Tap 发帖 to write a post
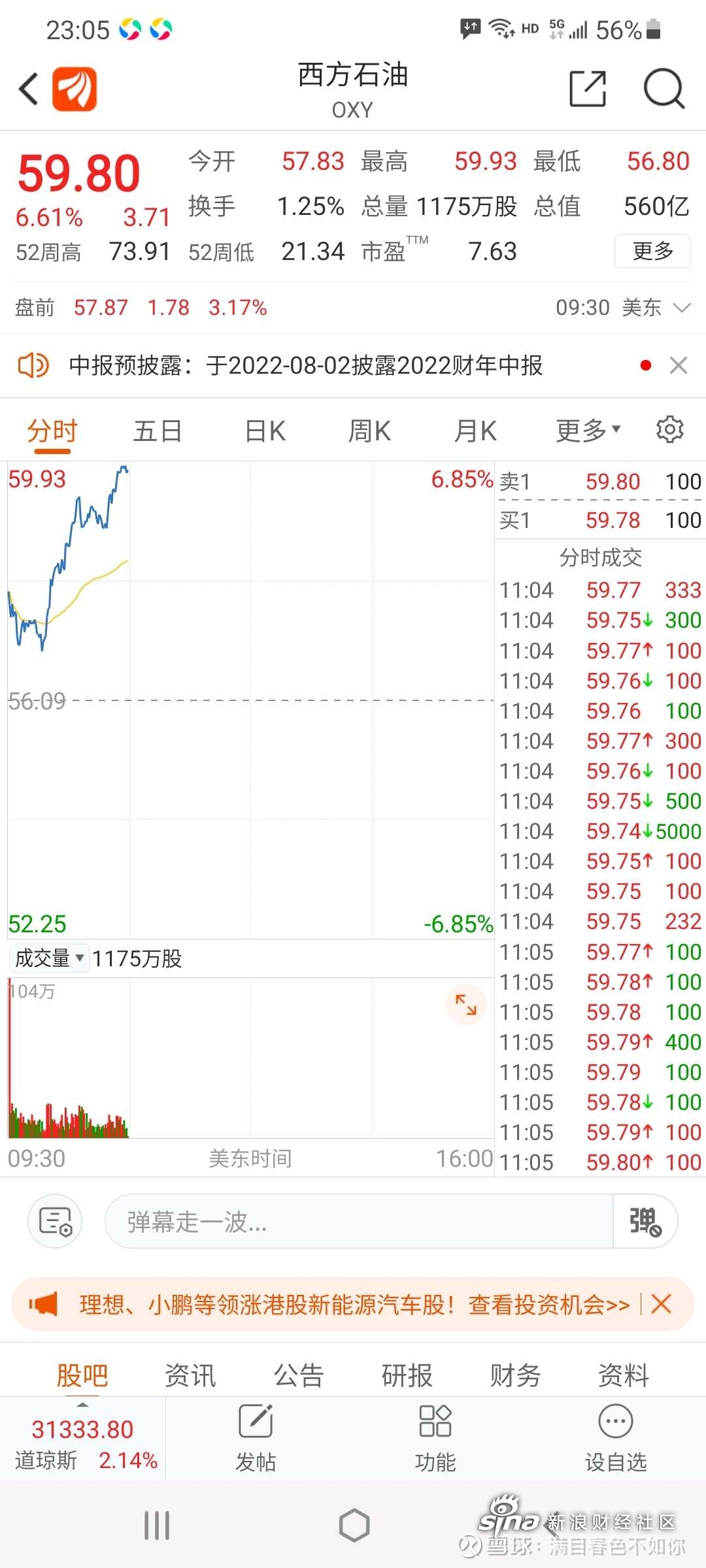Screen dimensions: 706x1568 (x=256, y=1438)
